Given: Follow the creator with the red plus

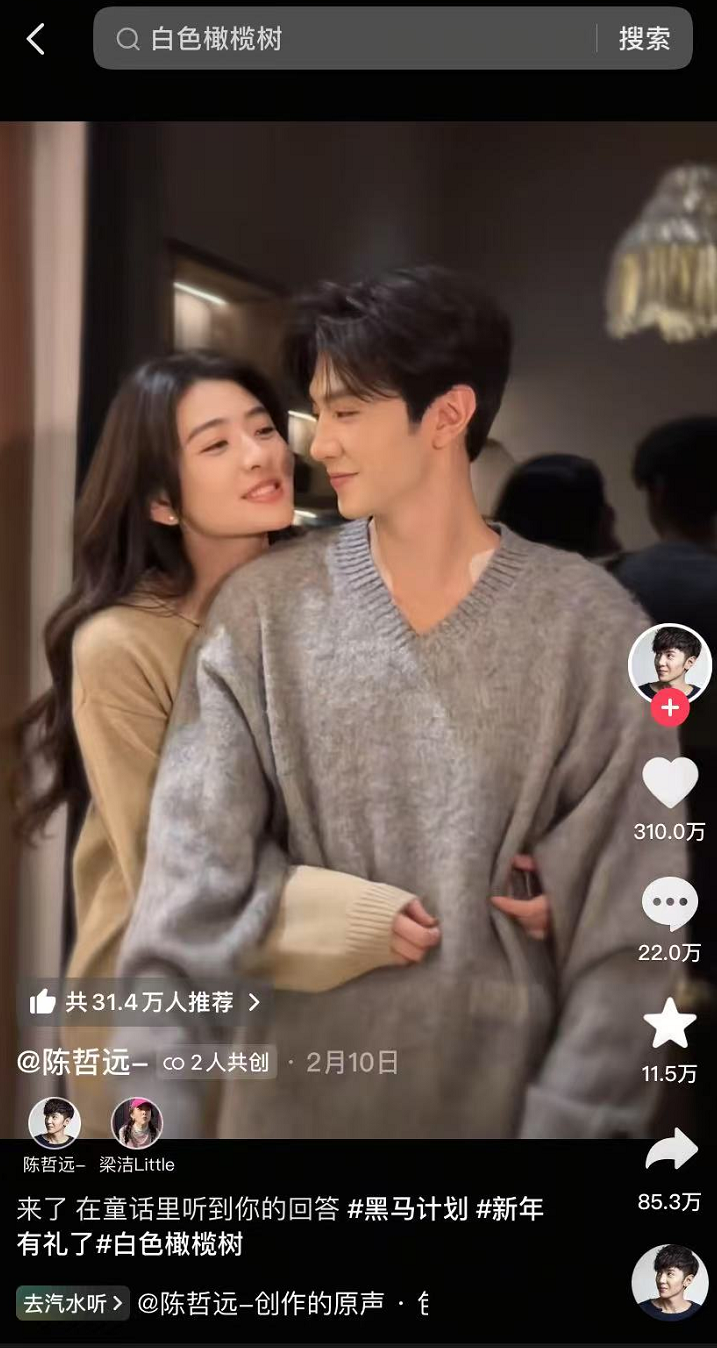Looking at the screenshot, I should [x=669, y=709].
